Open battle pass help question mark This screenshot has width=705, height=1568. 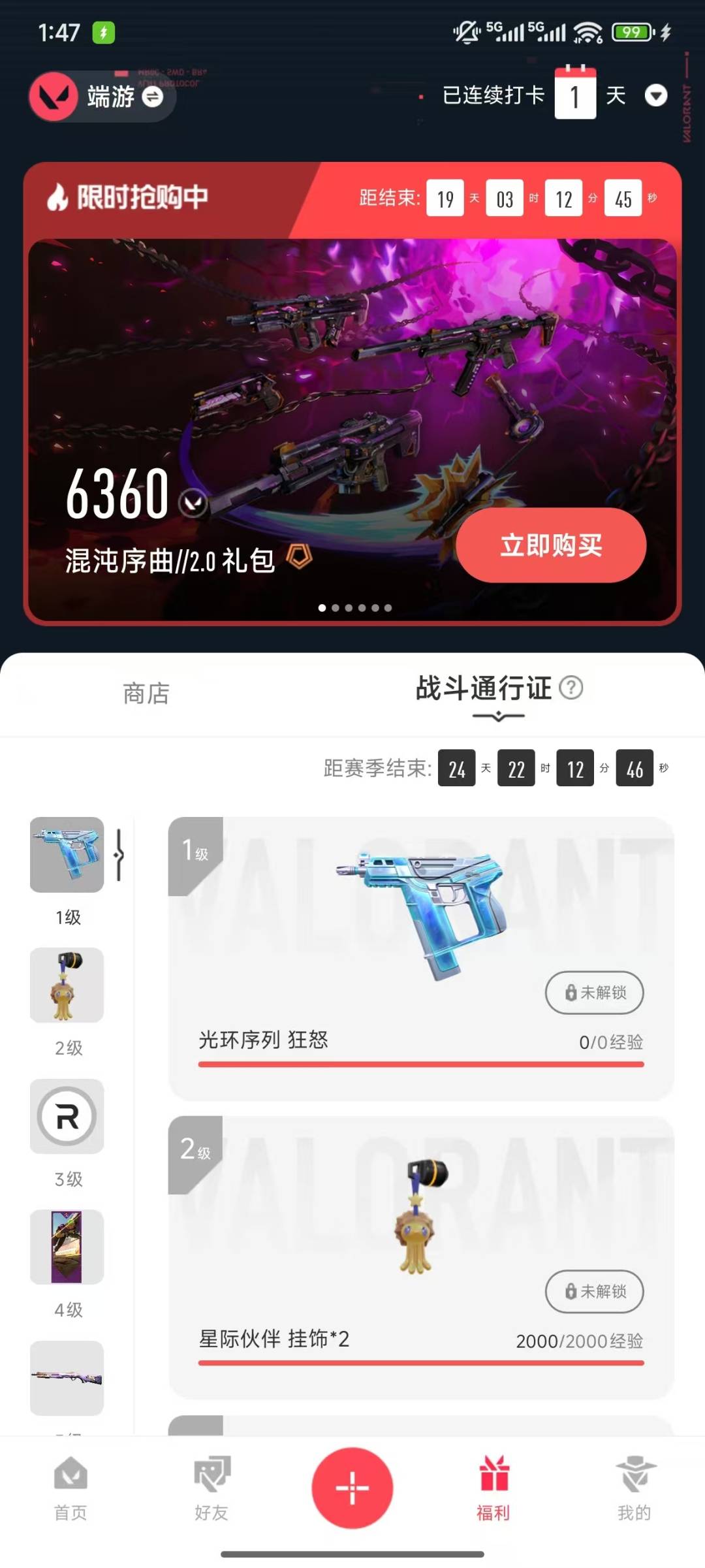(x=571, y=688)
